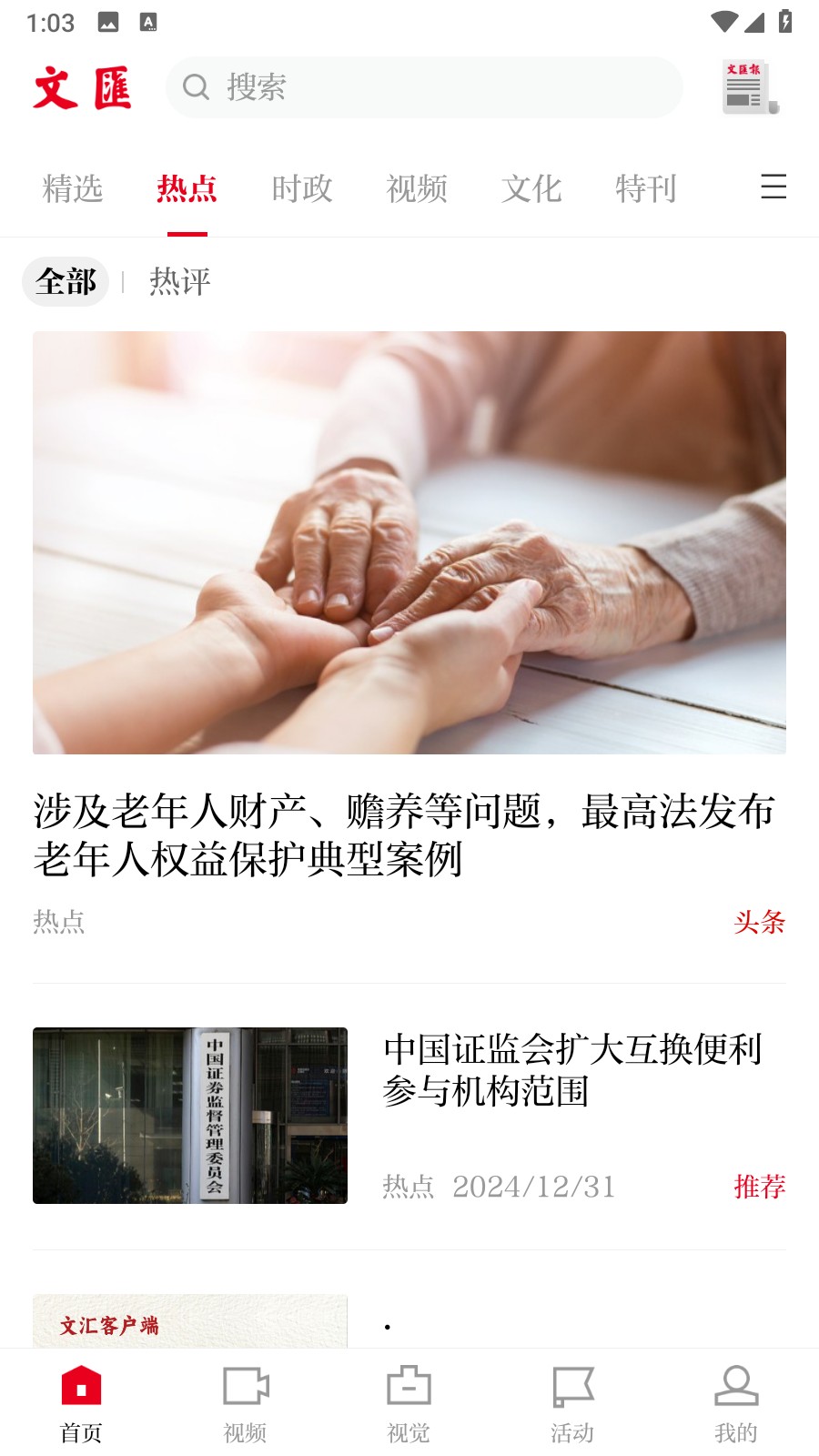Viewport: 819px width, 1456px height.
Task: Go to 视频 in bottom navigation
Action: pos(246,1403)
